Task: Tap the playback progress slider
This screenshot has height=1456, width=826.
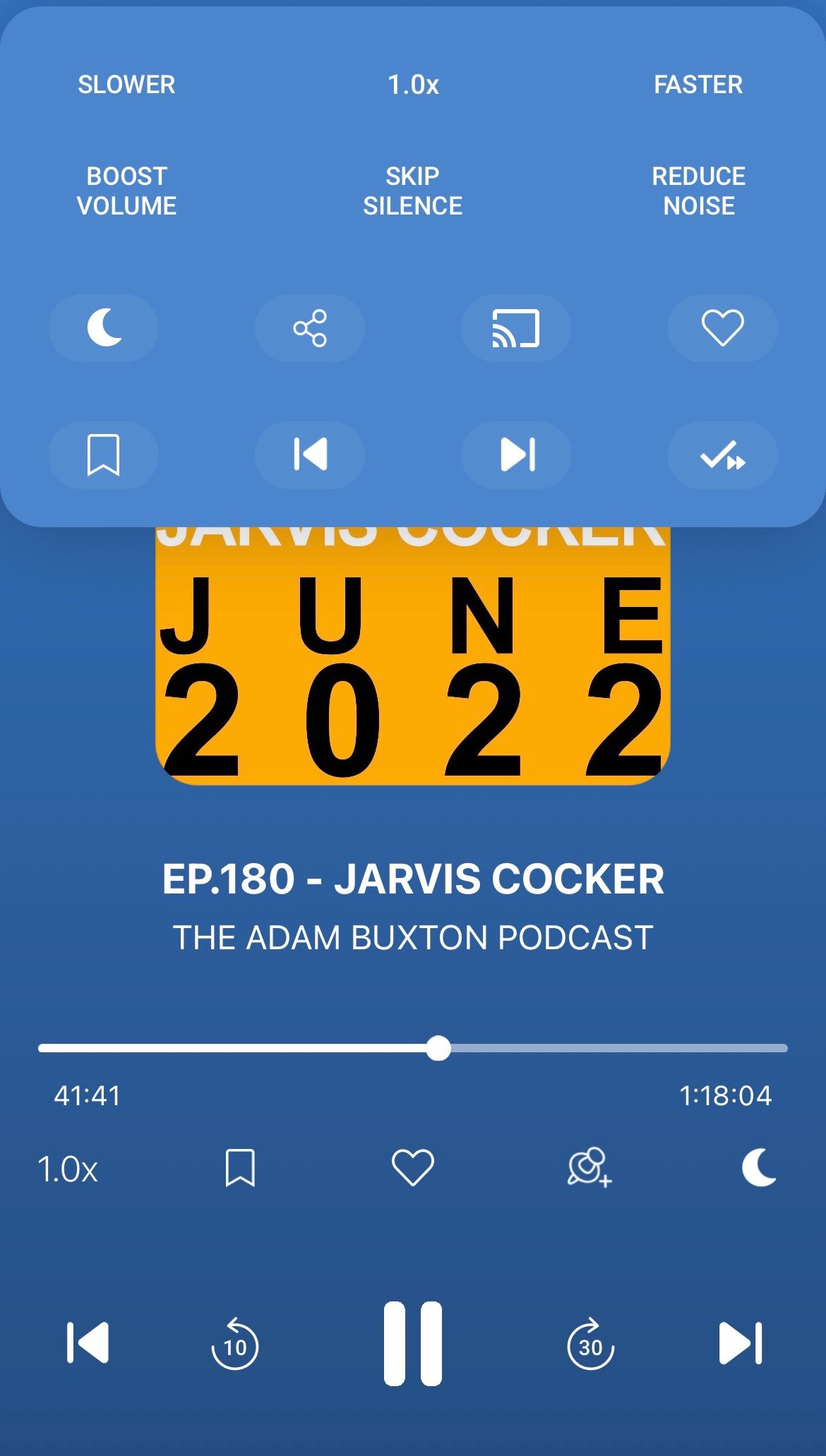Action: [x=413, y=1049]
